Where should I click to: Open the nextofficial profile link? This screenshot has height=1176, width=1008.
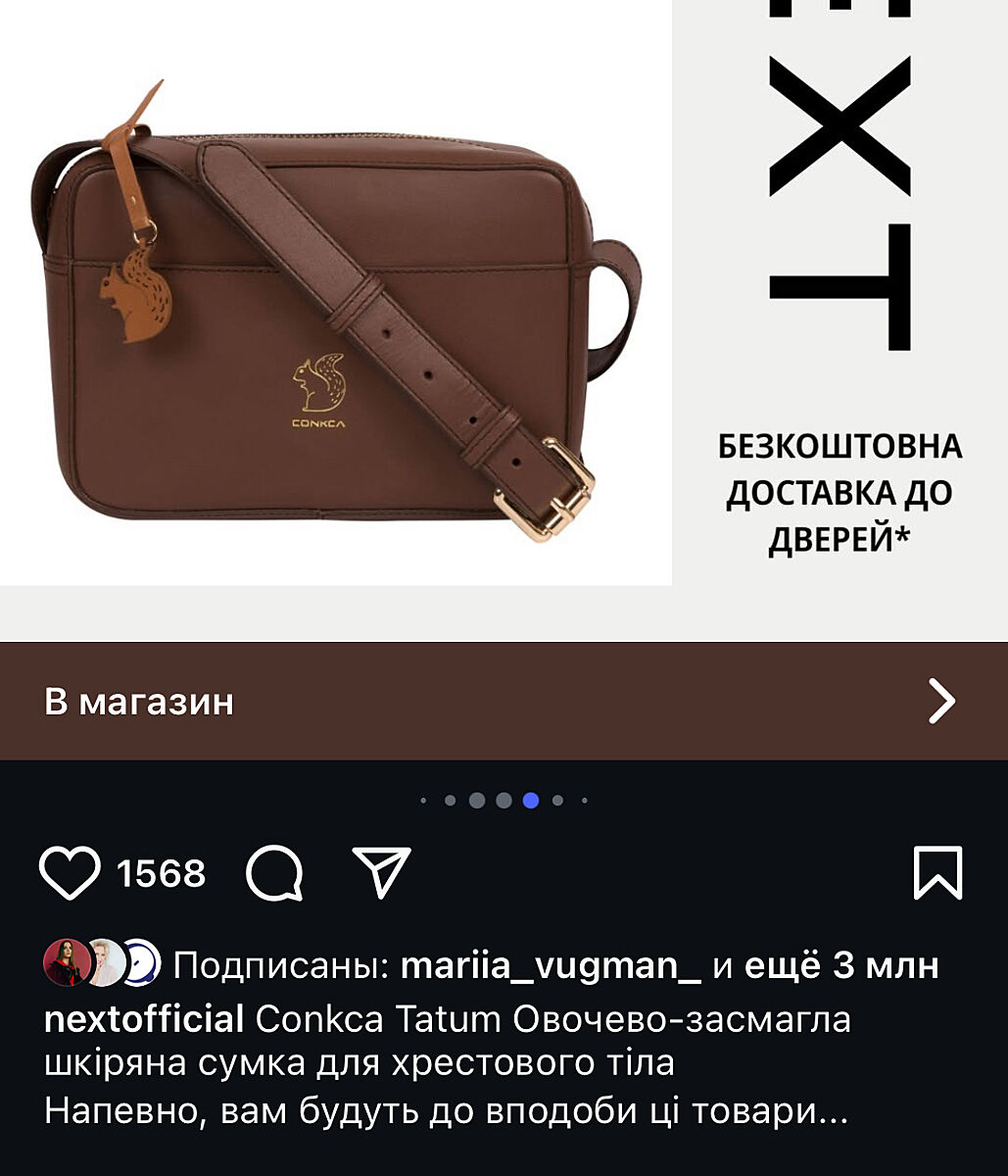(143, 1019)
